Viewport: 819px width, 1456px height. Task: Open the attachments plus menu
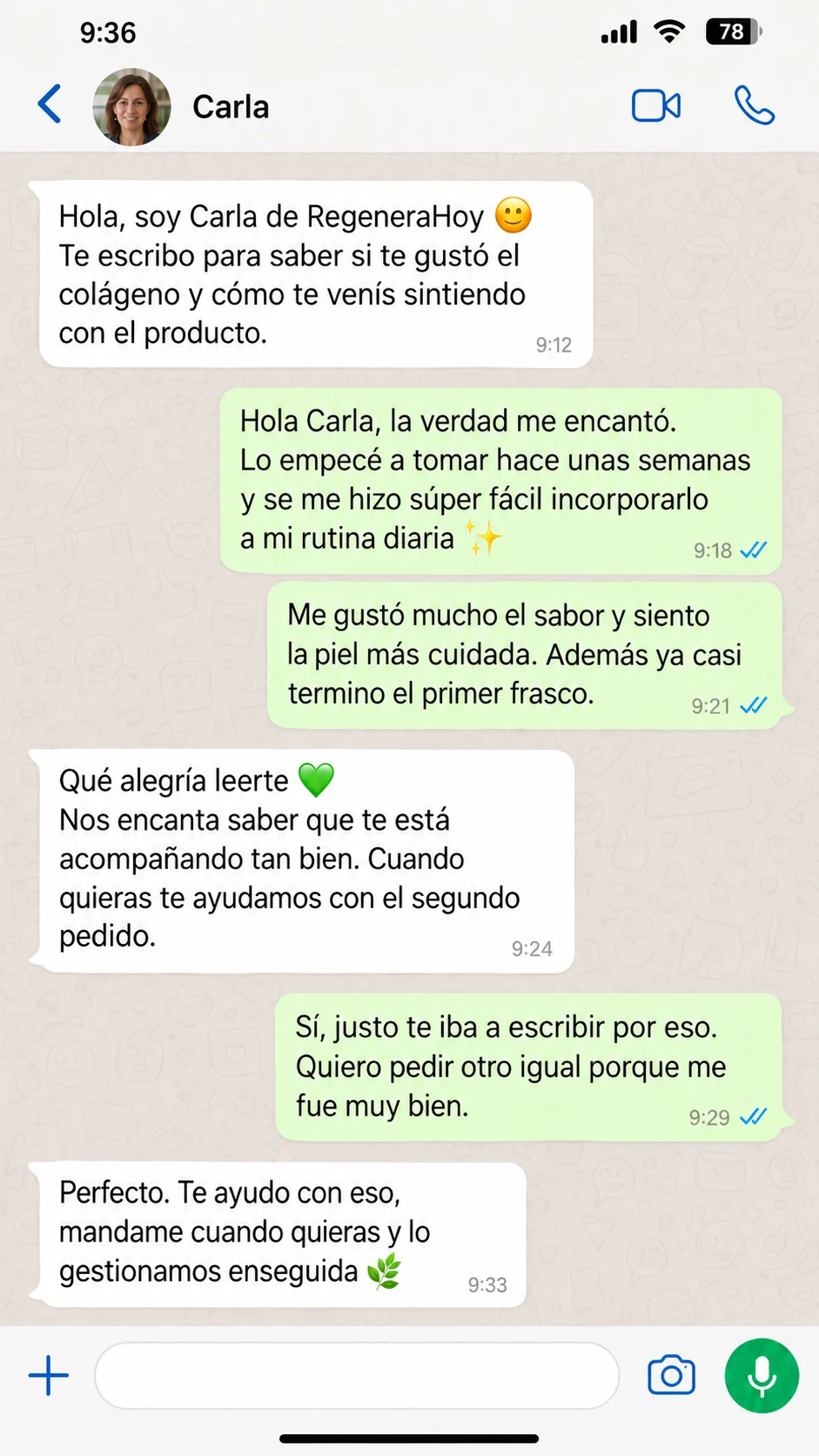pos(49,1376)
